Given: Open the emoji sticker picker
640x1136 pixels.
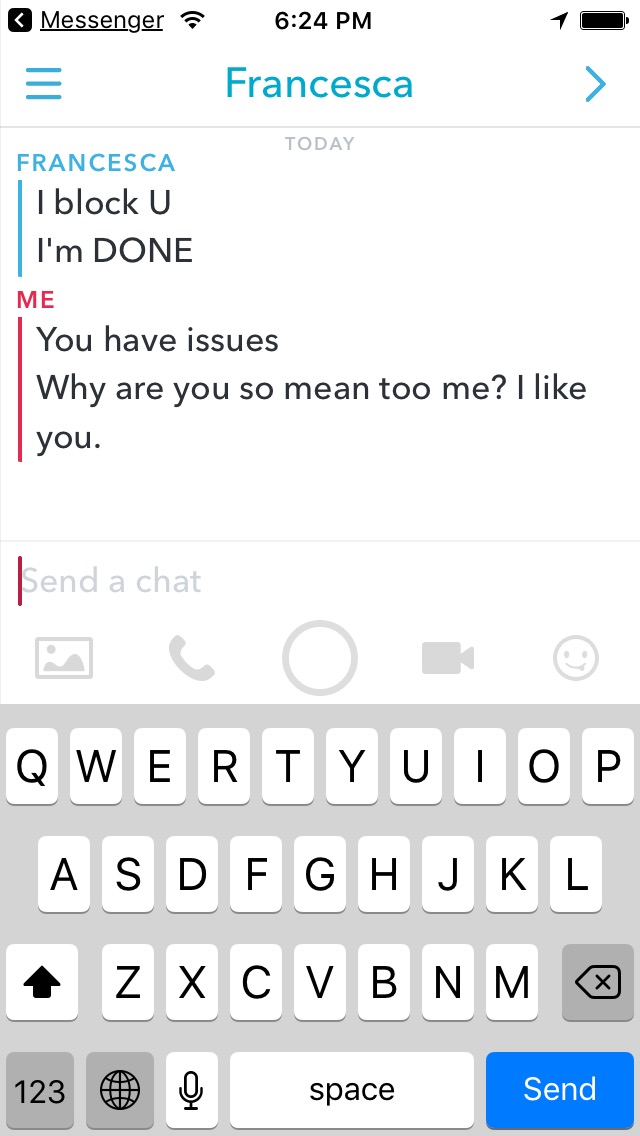Looking at the screenshot, I should 576,658.
